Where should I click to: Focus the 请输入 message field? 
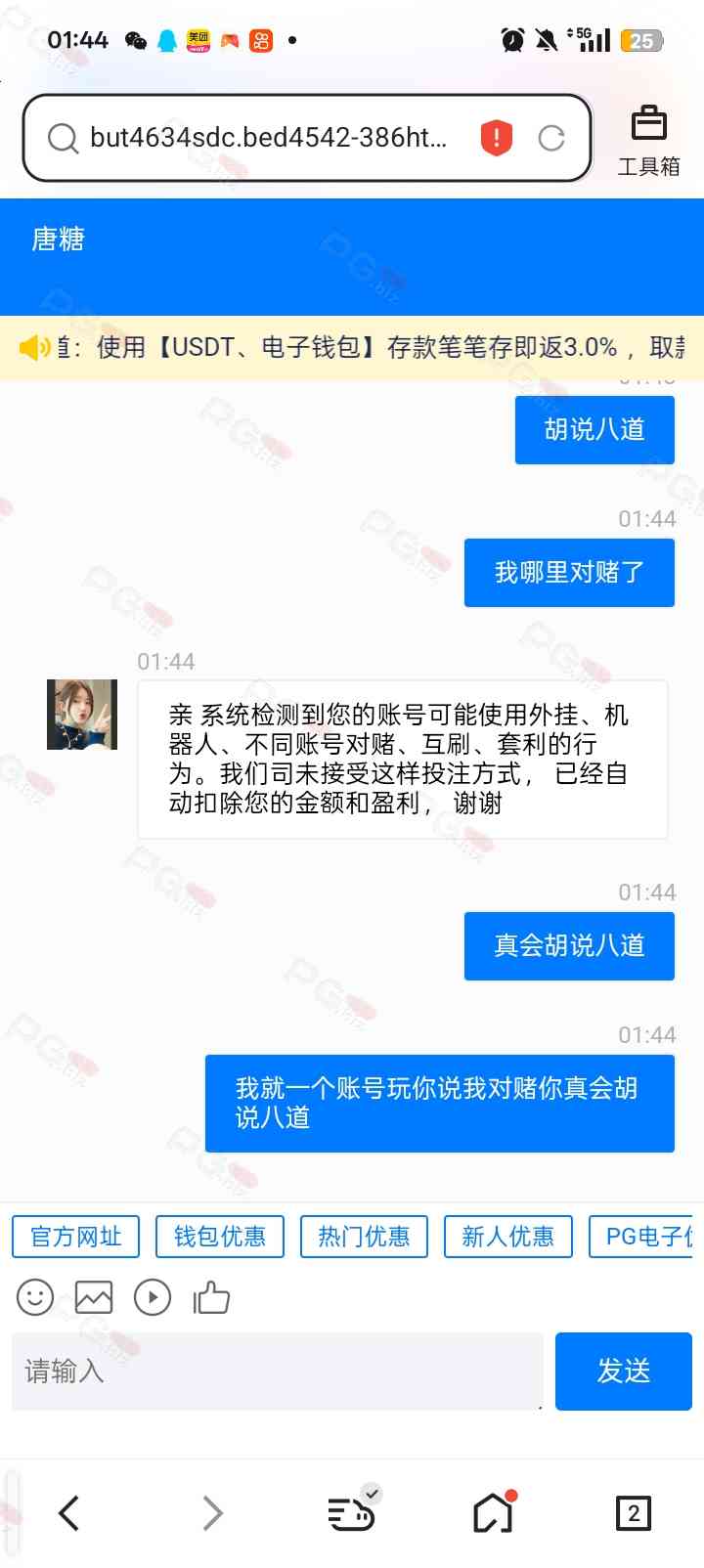pos(277,1371)
